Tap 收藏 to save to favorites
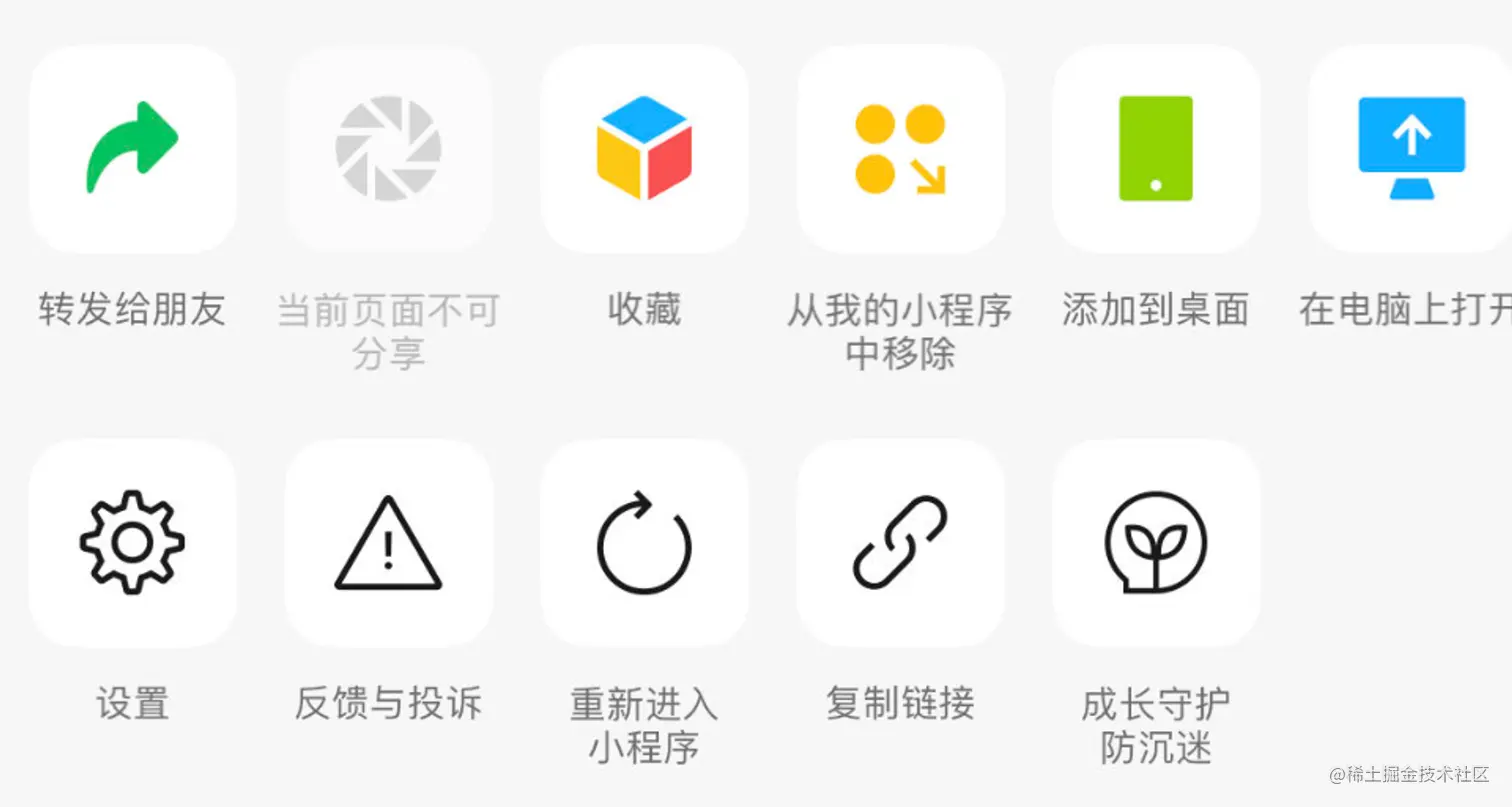The width and height of the screenshot is (1512, 807). (644, 148)
